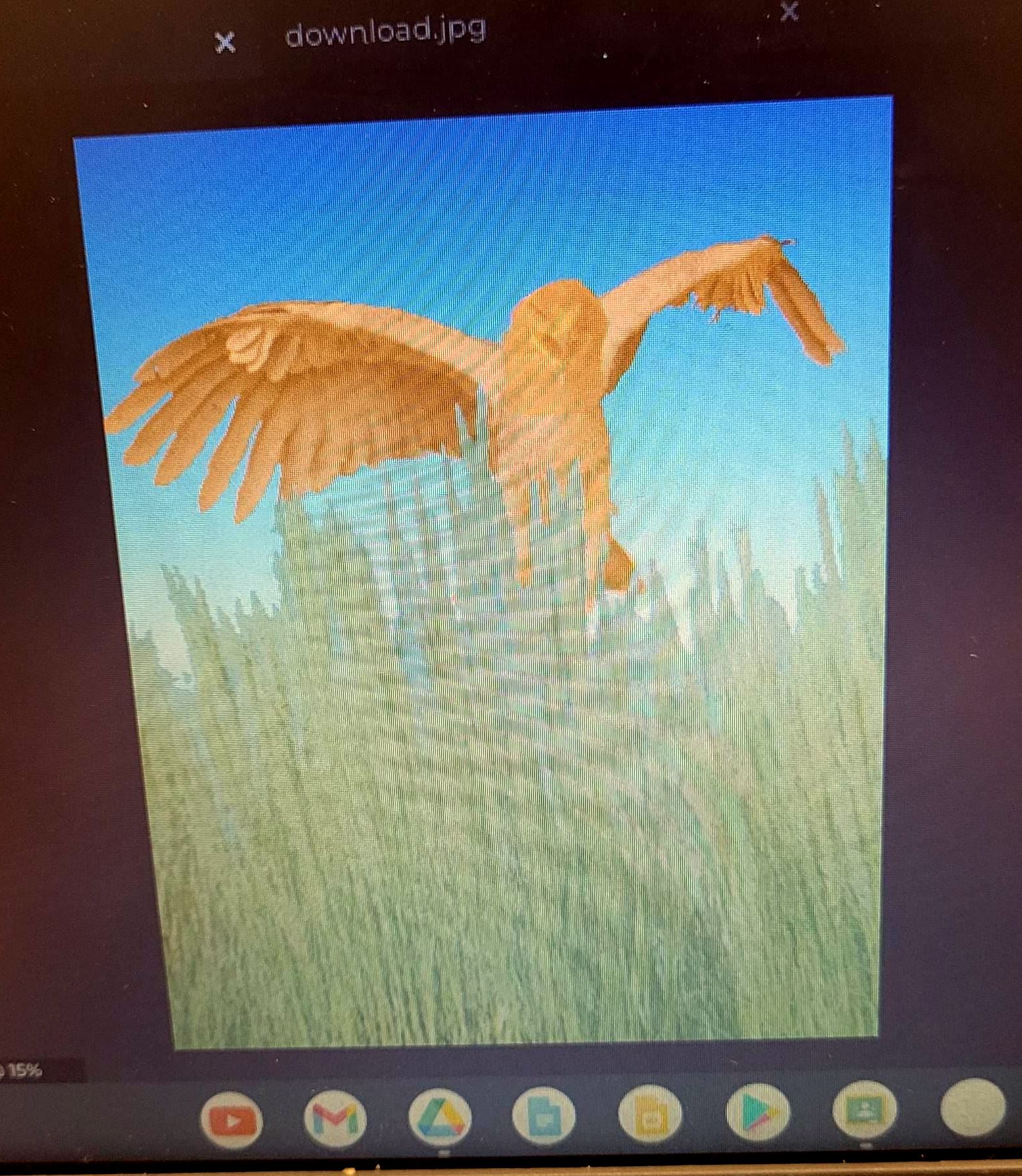
Task: Open the Play Store app
Action: (x=757, y=1113)
